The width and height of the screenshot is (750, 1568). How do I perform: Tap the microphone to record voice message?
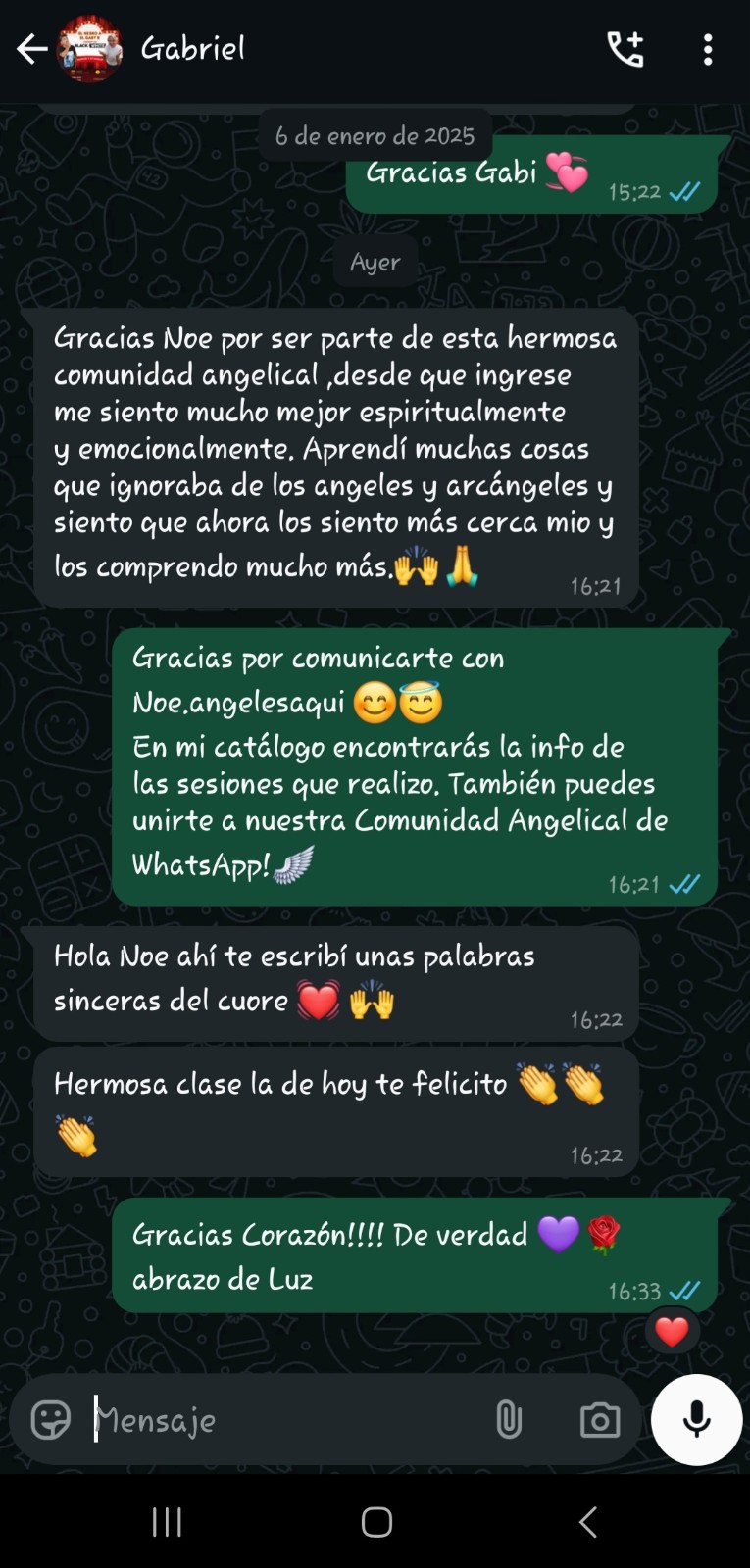[696, 1419]
